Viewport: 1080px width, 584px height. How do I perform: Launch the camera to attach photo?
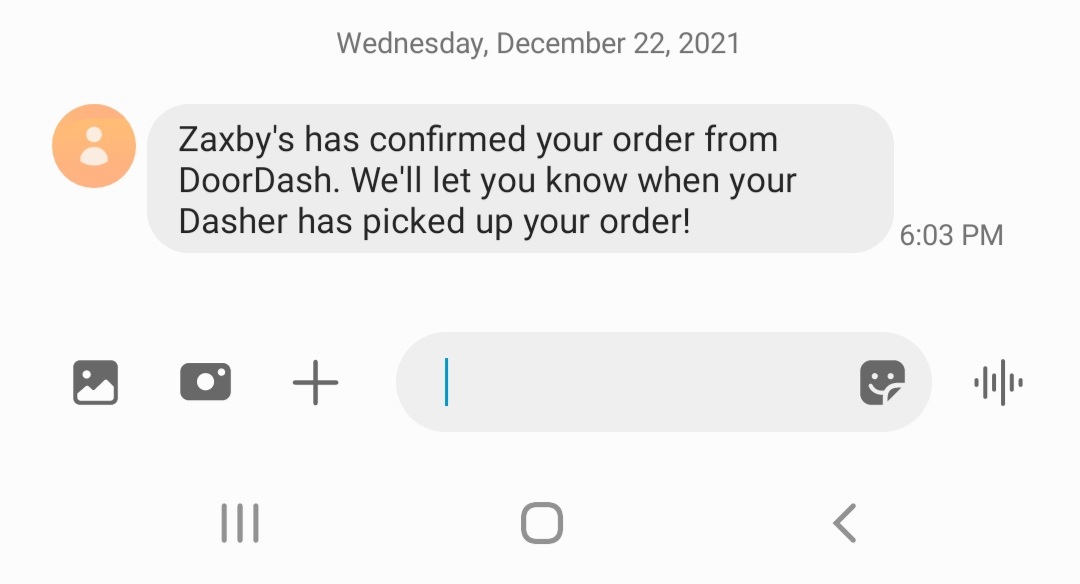[205, 383]
